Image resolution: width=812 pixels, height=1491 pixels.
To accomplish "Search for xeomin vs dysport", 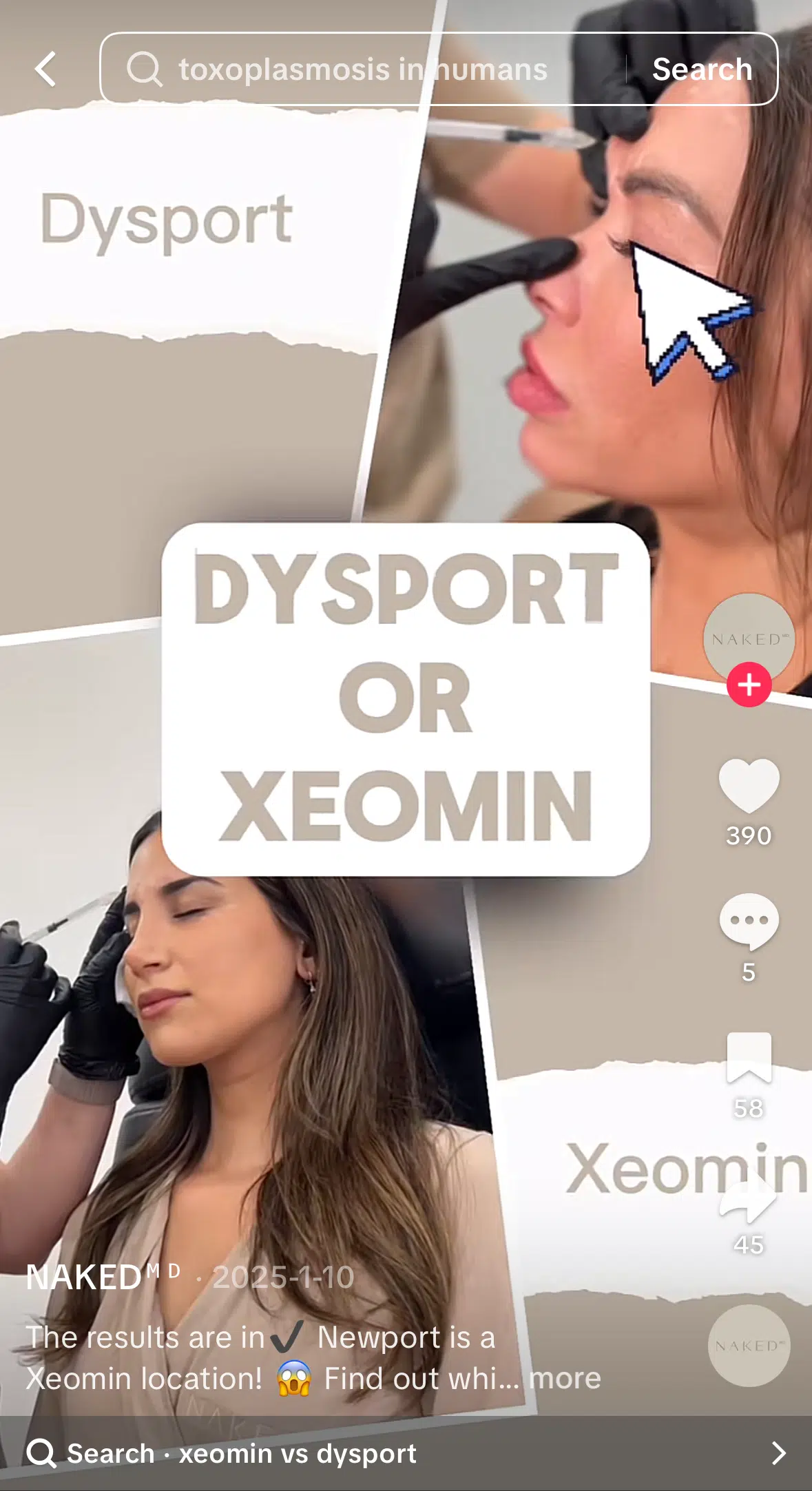I will [406, 1453].
